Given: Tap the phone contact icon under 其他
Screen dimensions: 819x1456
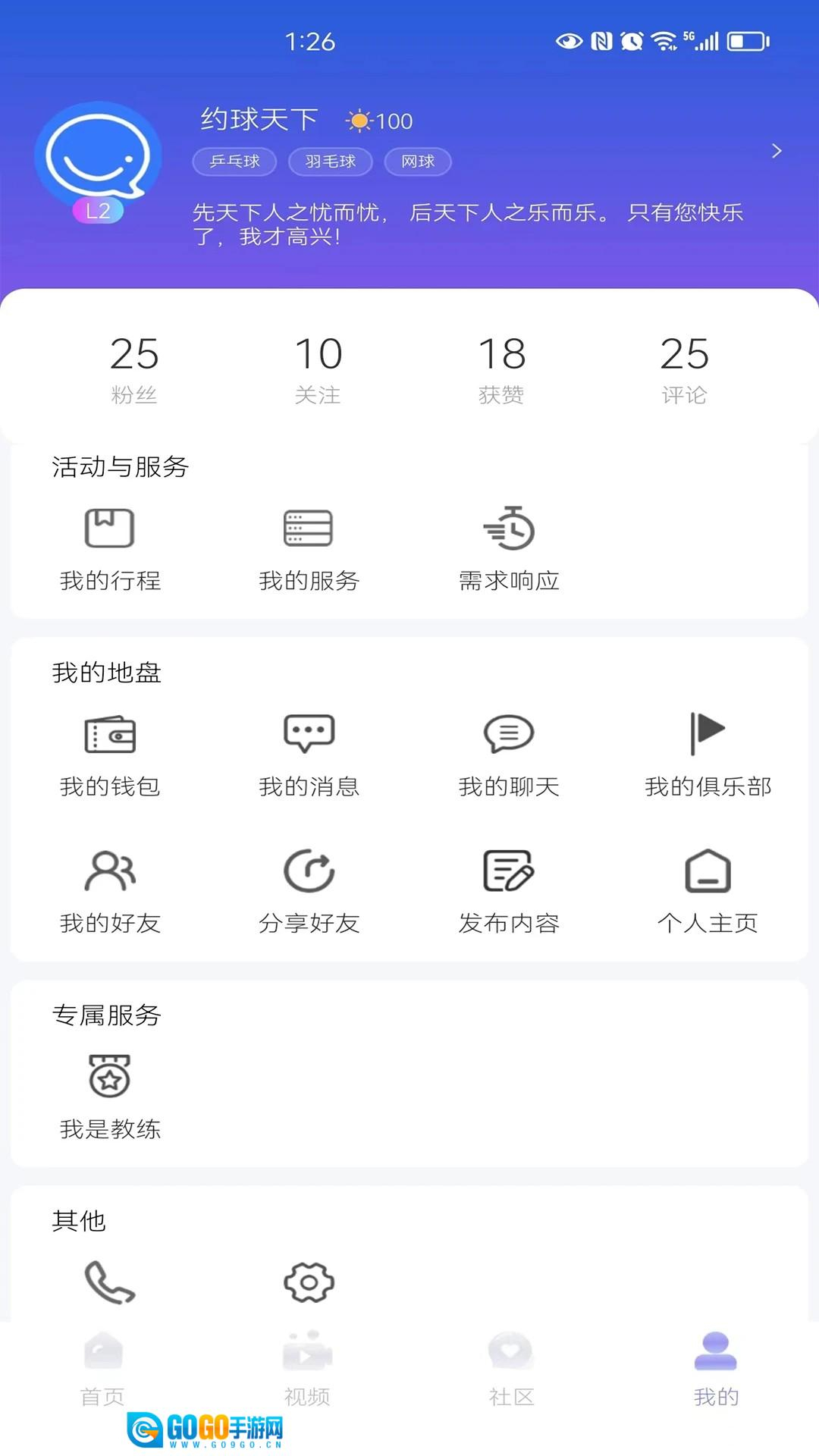Looking at the screenshot, I should [108, 1280].
